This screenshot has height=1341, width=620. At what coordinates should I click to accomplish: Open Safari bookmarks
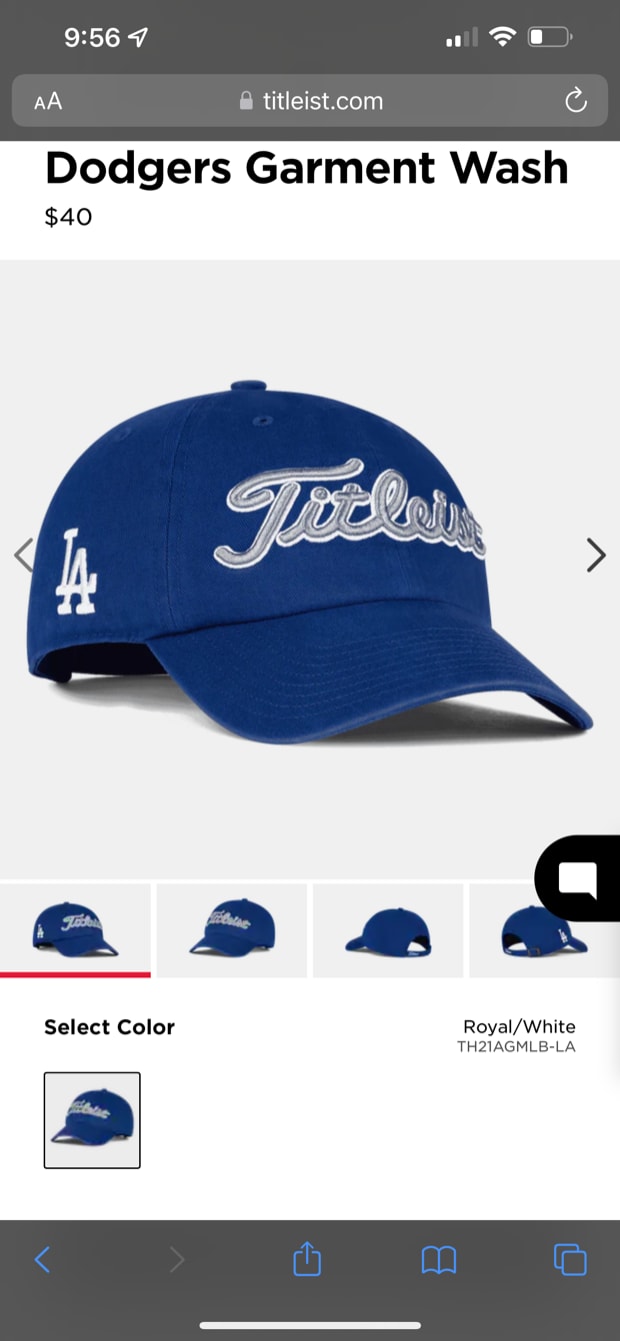(x=439, y=1259)
